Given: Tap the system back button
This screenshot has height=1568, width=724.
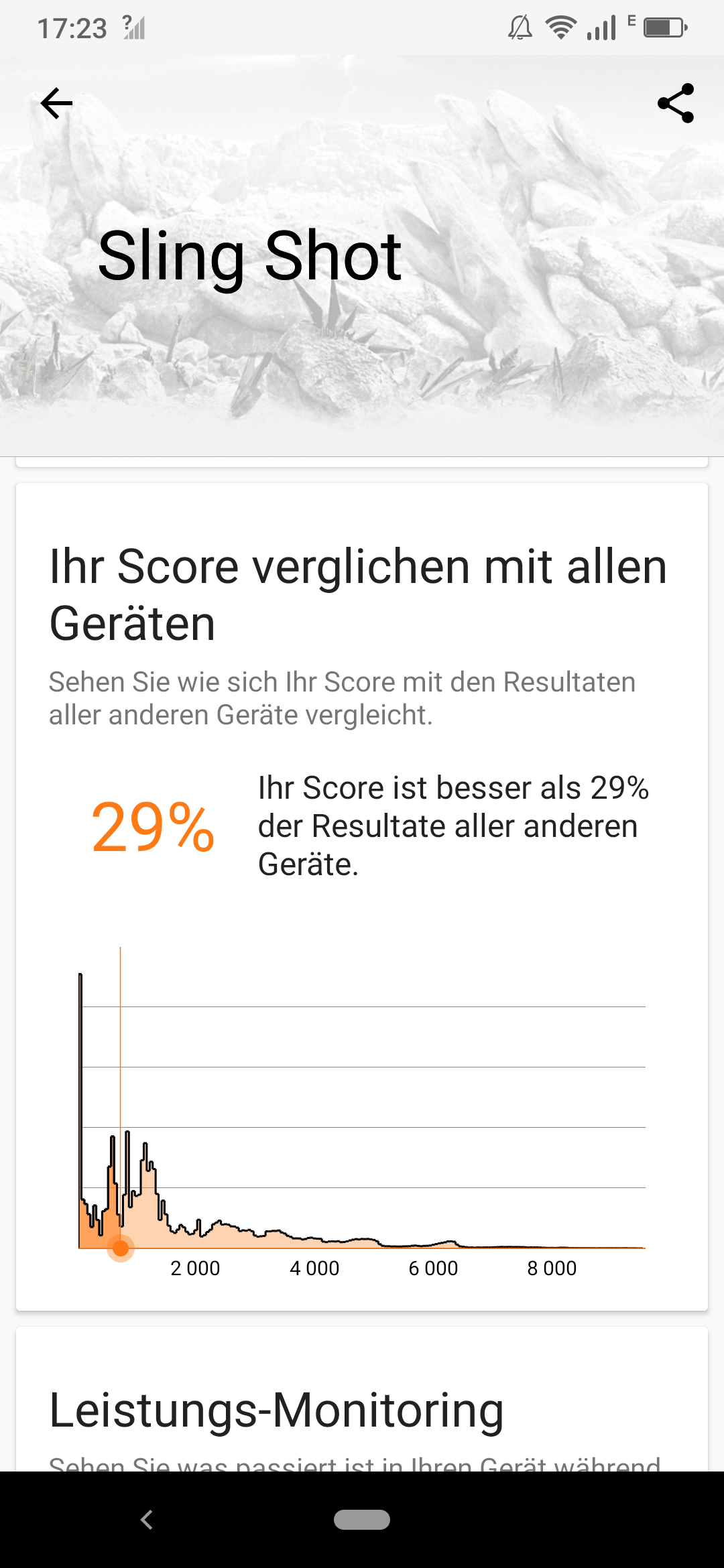Looking at the screenshot, I should pos(147,1520).
